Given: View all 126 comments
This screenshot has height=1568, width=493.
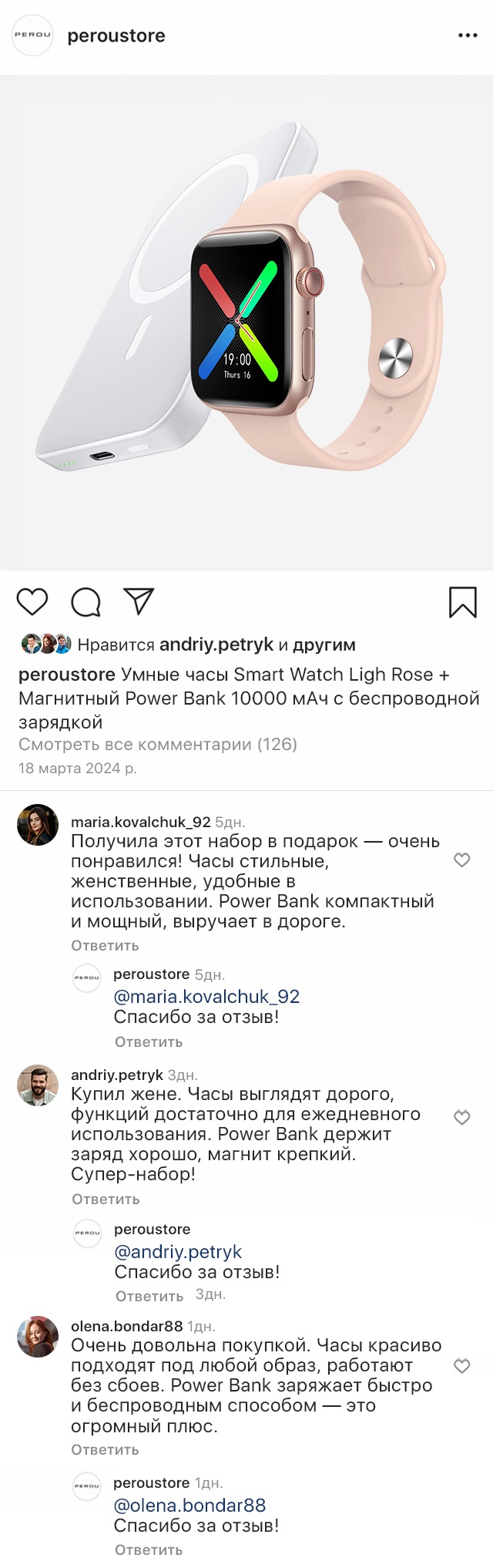Looking at the screenshot, I should click(157, 744).
